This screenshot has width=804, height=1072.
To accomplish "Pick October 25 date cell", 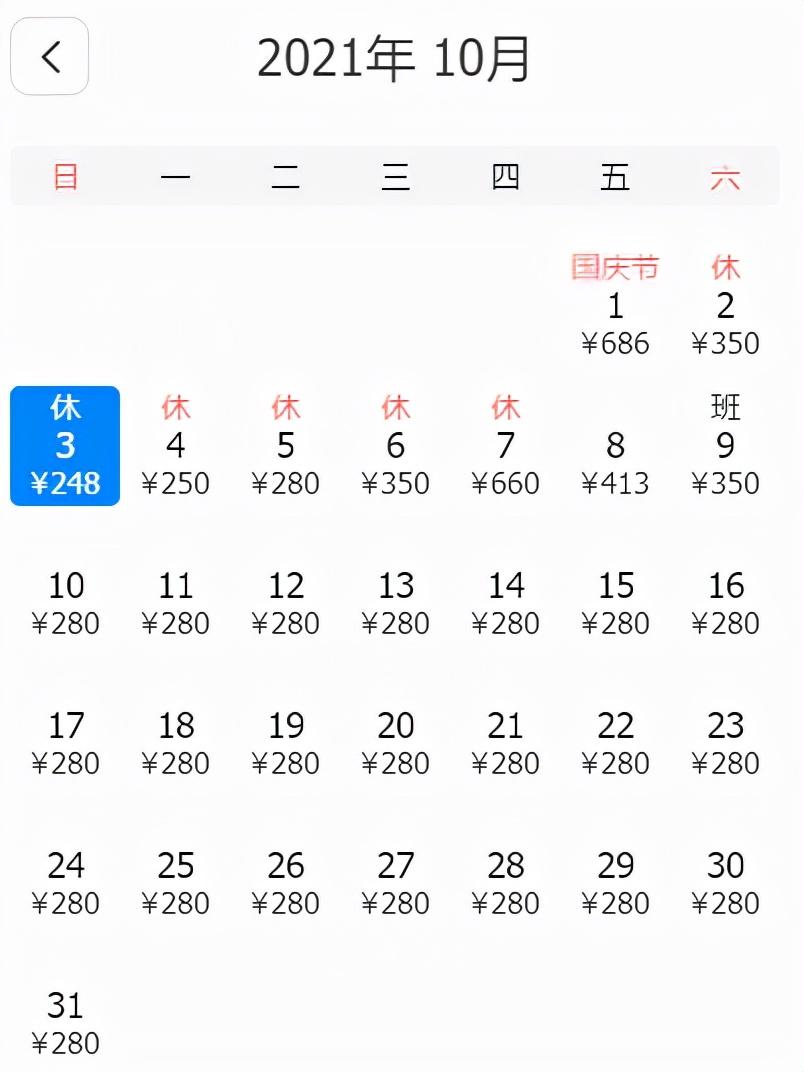I will [x=175, y=883].
